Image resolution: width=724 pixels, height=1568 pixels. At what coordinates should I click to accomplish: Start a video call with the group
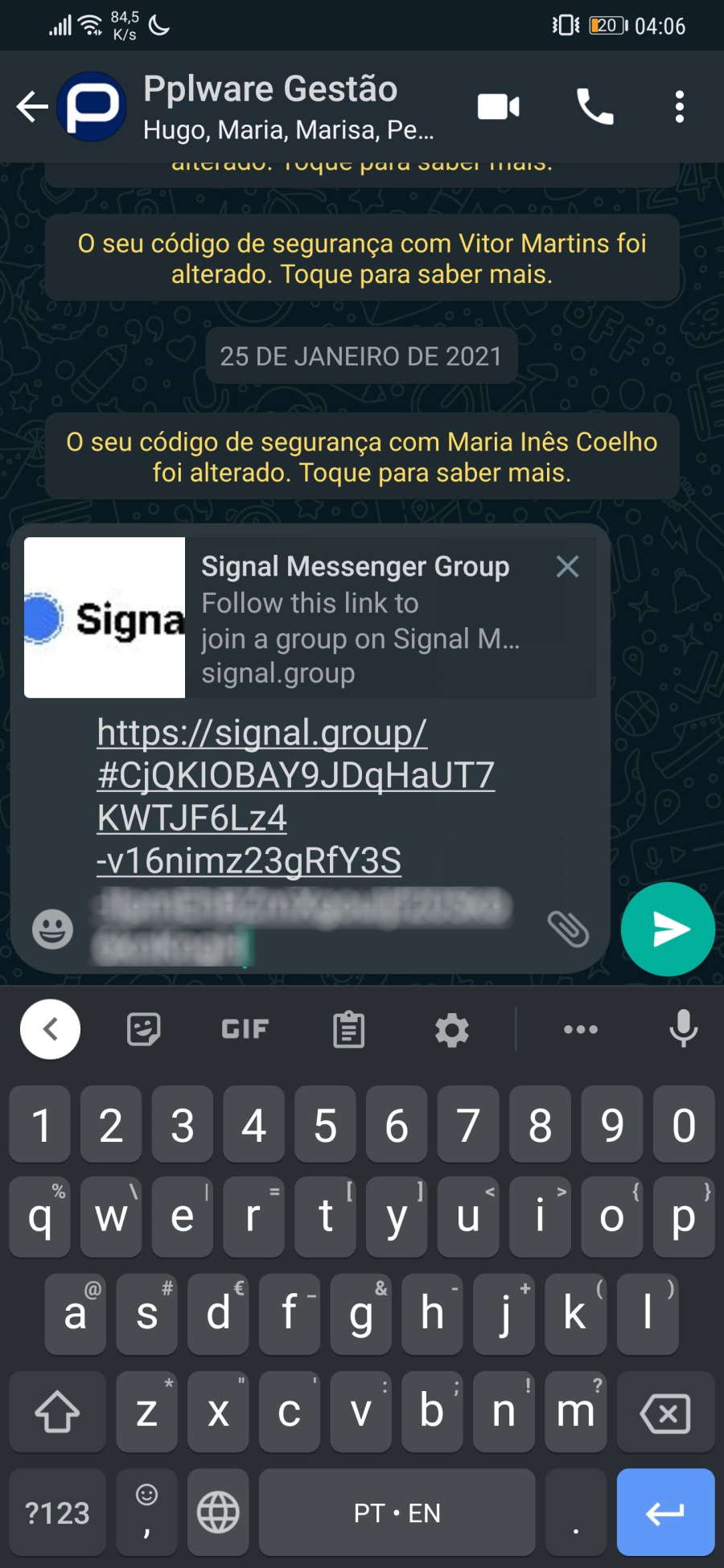pyautogui.click(x=499, y=106)
